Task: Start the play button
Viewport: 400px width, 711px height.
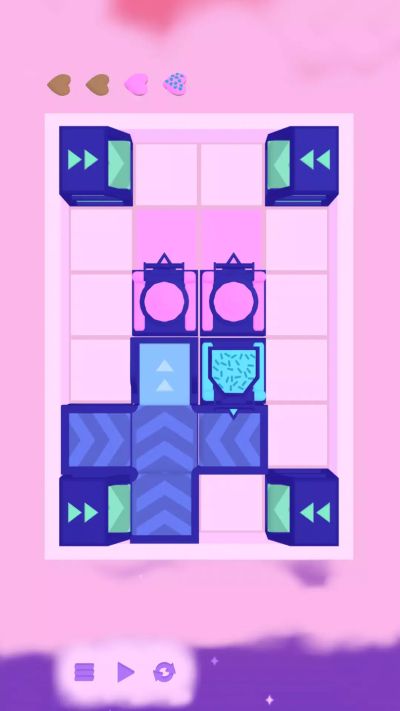Action: 125,672
